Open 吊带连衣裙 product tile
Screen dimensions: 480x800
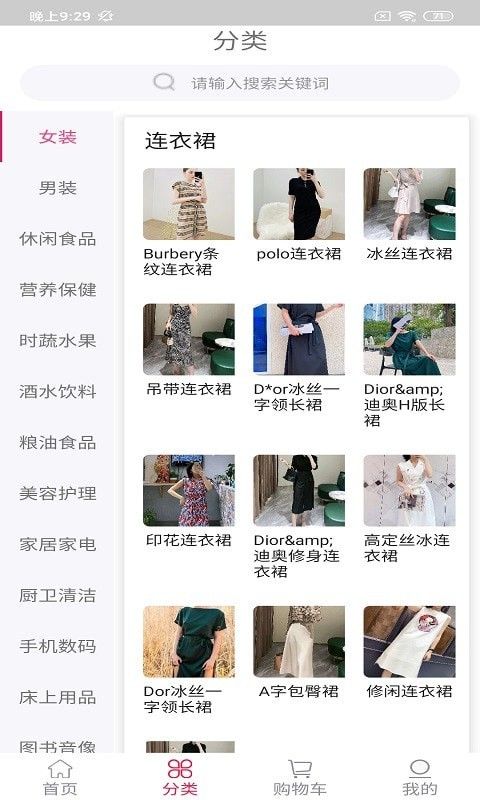(x=189, y=351)
